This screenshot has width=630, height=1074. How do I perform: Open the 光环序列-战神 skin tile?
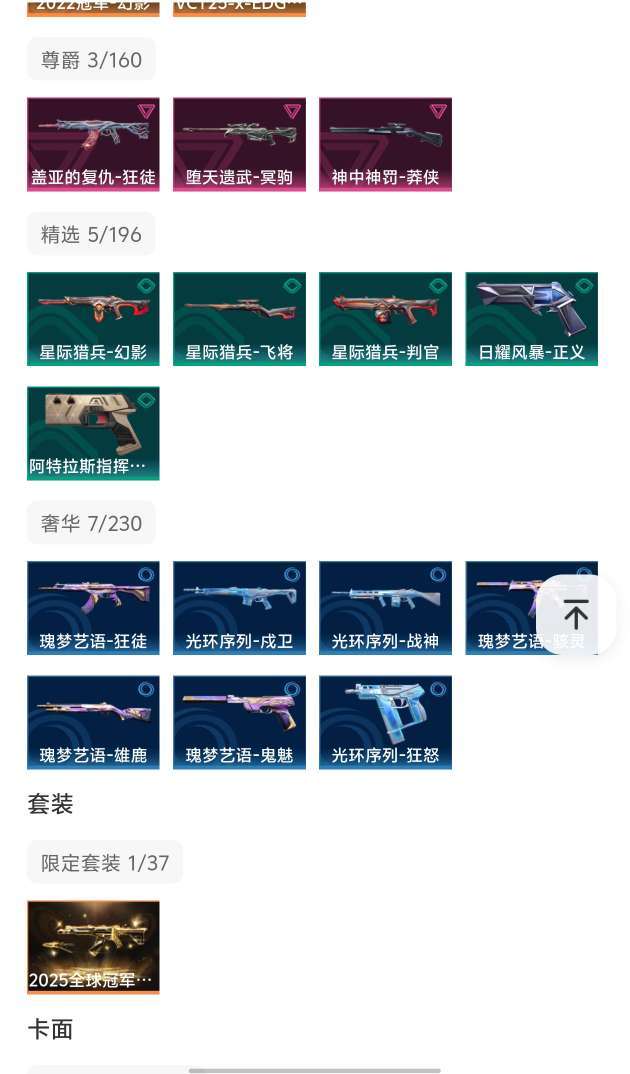click(x=385, y=607)
